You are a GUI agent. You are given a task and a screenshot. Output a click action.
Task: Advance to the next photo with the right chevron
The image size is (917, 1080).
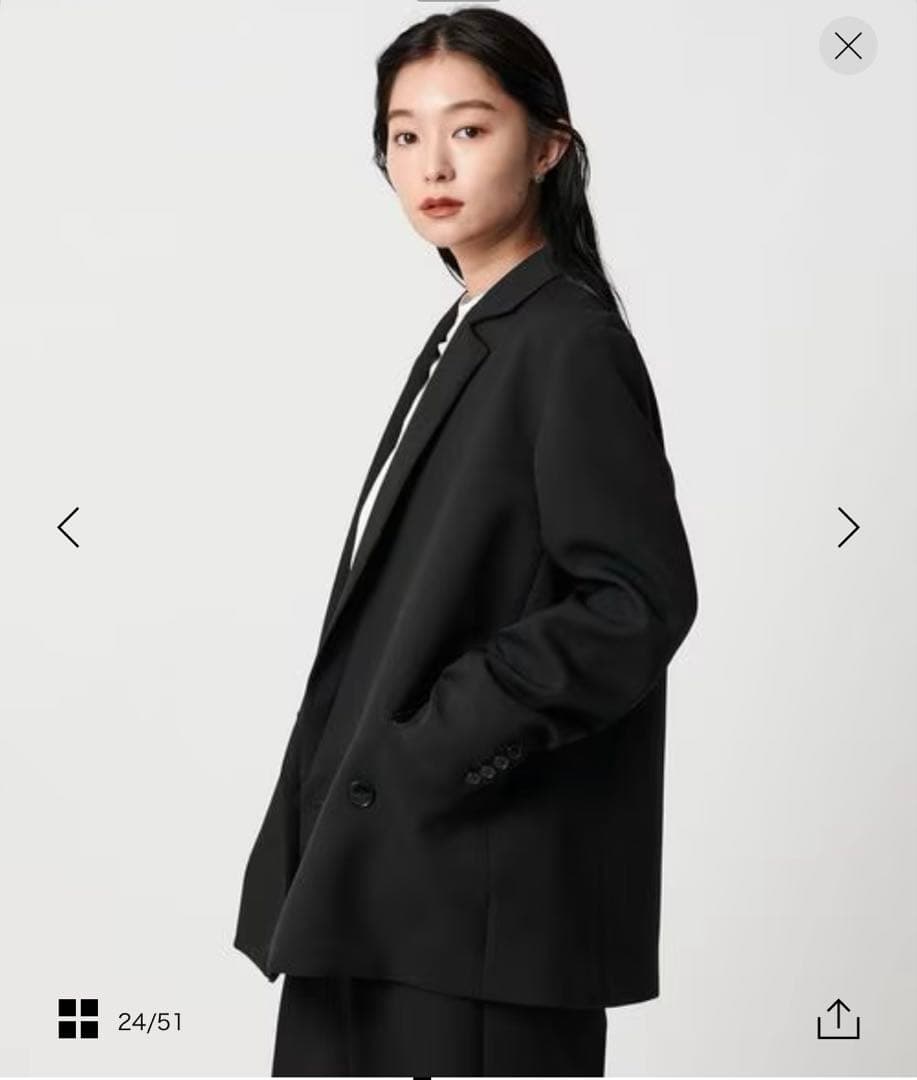[x=847, y=527]
